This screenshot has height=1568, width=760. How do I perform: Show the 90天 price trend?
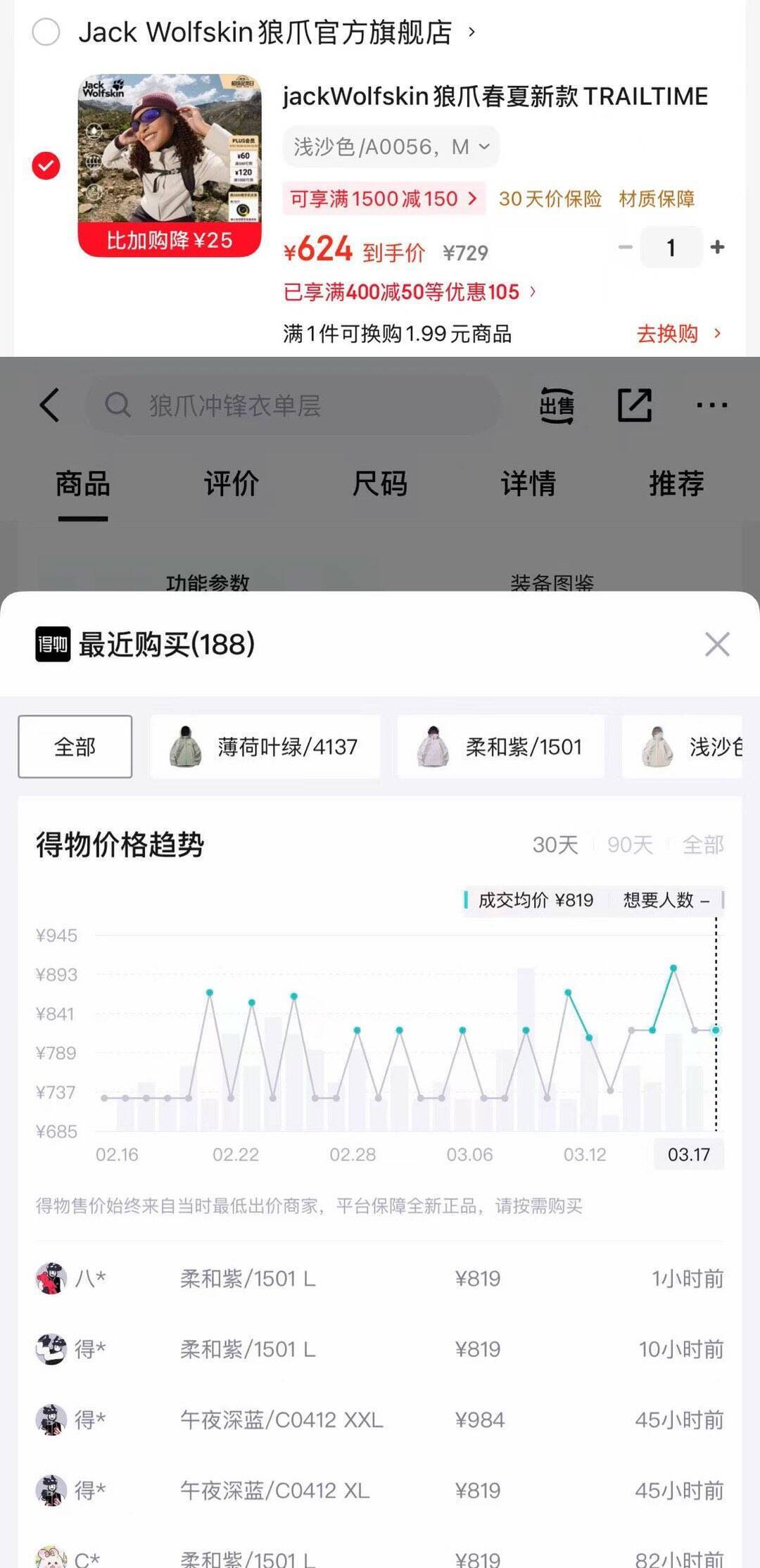pos(630,845)
